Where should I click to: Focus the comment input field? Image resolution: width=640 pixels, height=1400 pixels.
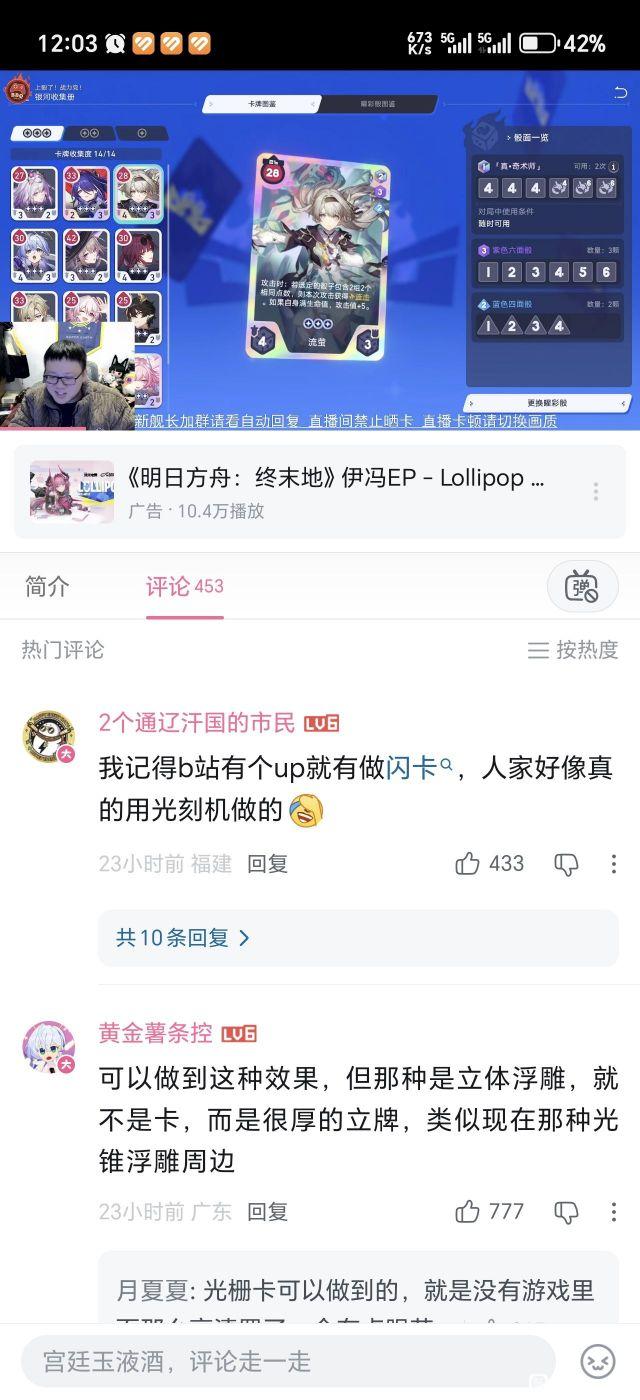point(288,1361)
